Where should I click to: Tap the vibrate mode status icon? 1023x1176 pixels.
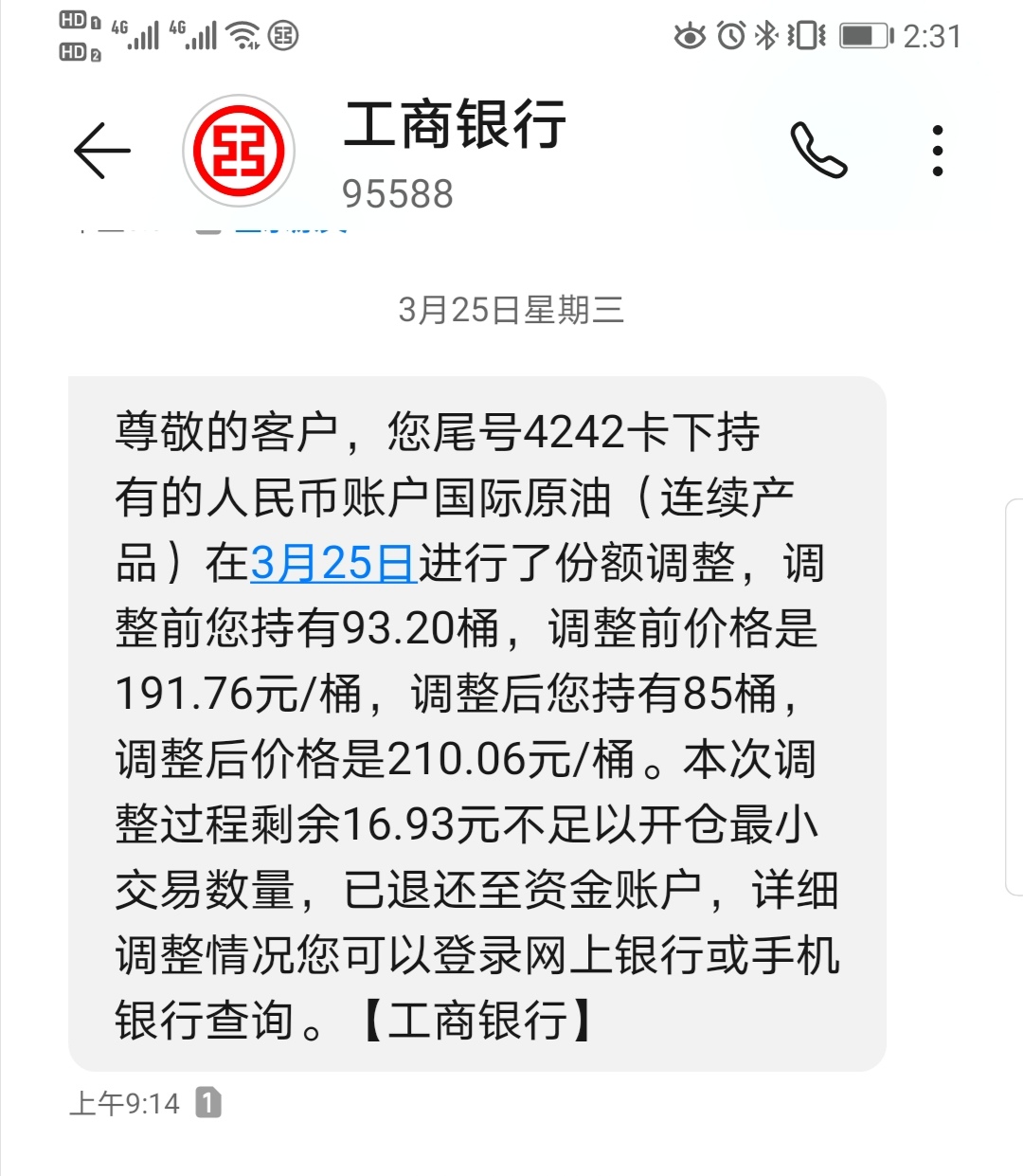click(x=806, y=35)
